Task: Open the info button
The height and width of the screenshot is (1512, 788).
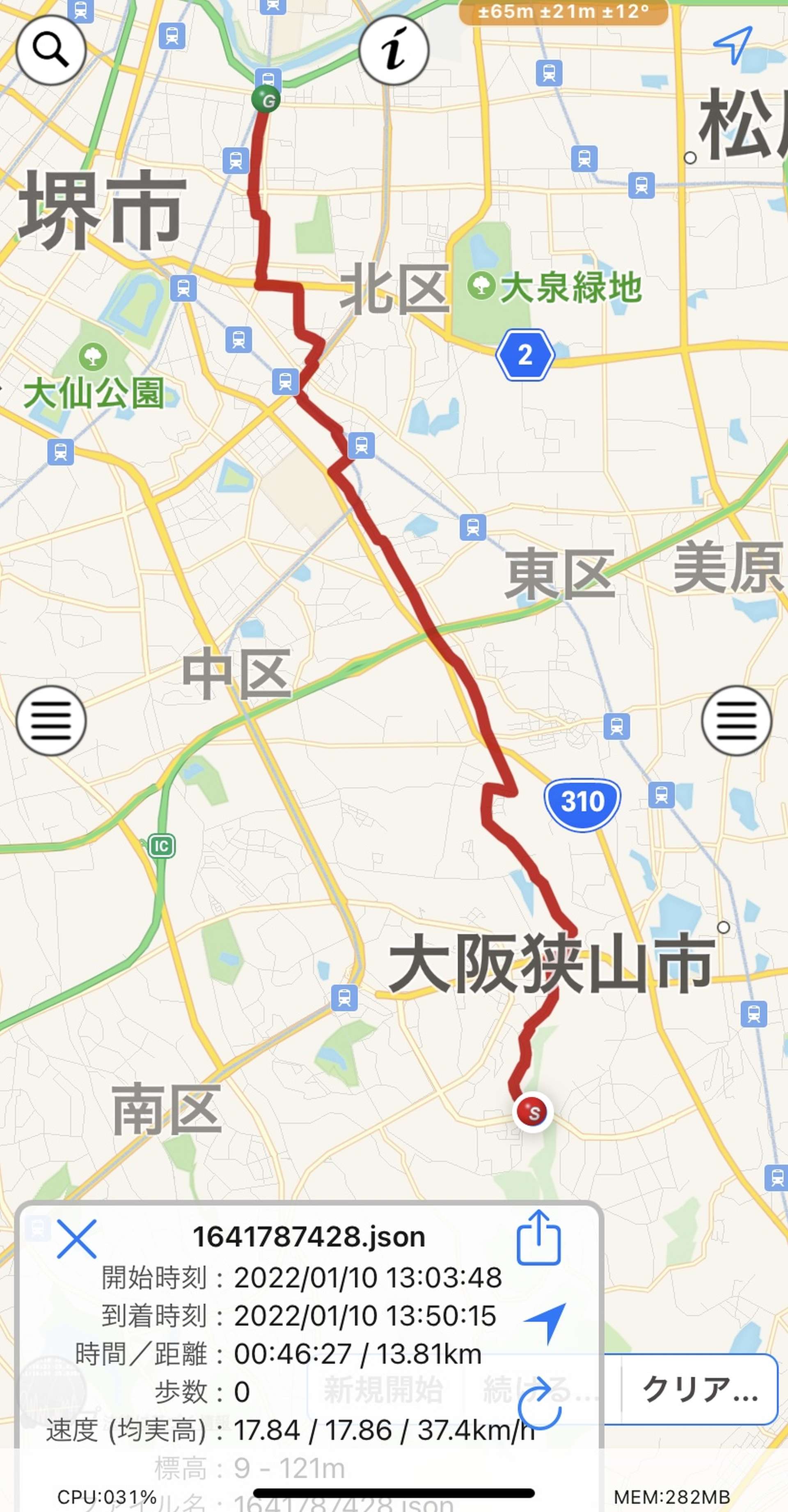Action: [394, 51]
